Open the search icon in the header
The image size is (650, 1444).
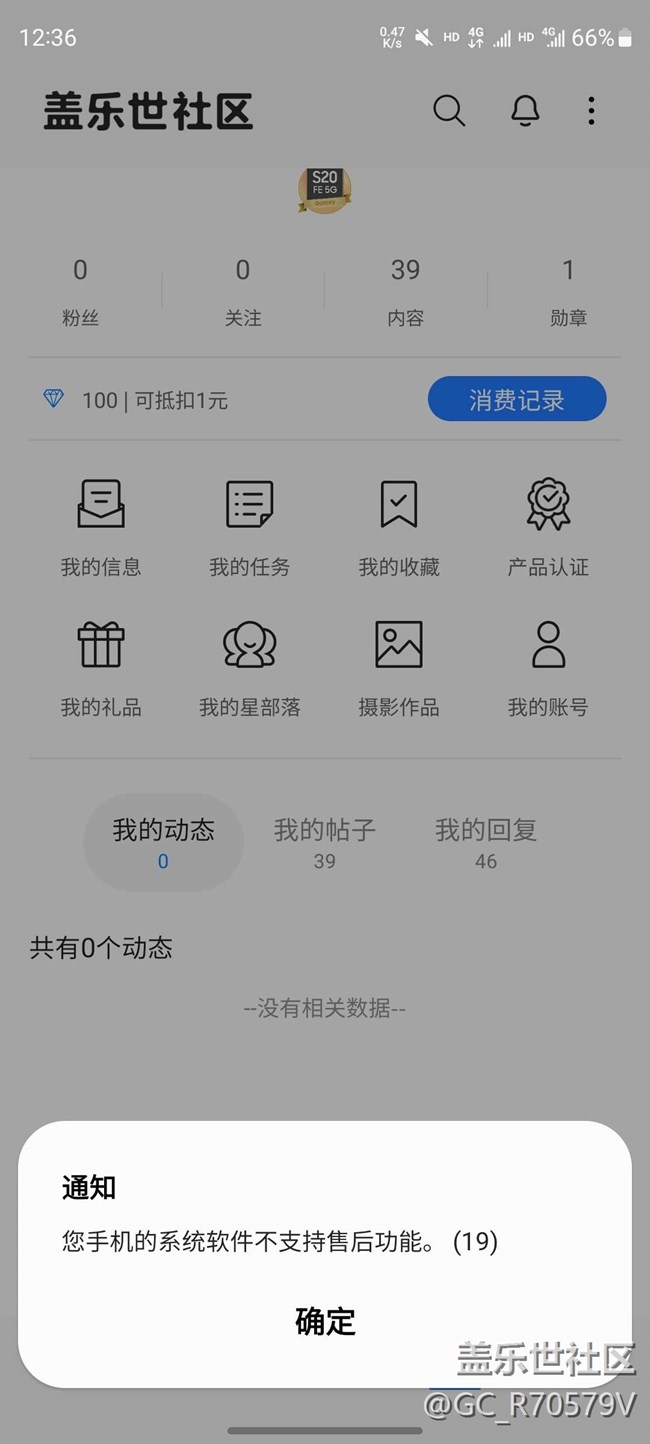click(x=449, y=111)
